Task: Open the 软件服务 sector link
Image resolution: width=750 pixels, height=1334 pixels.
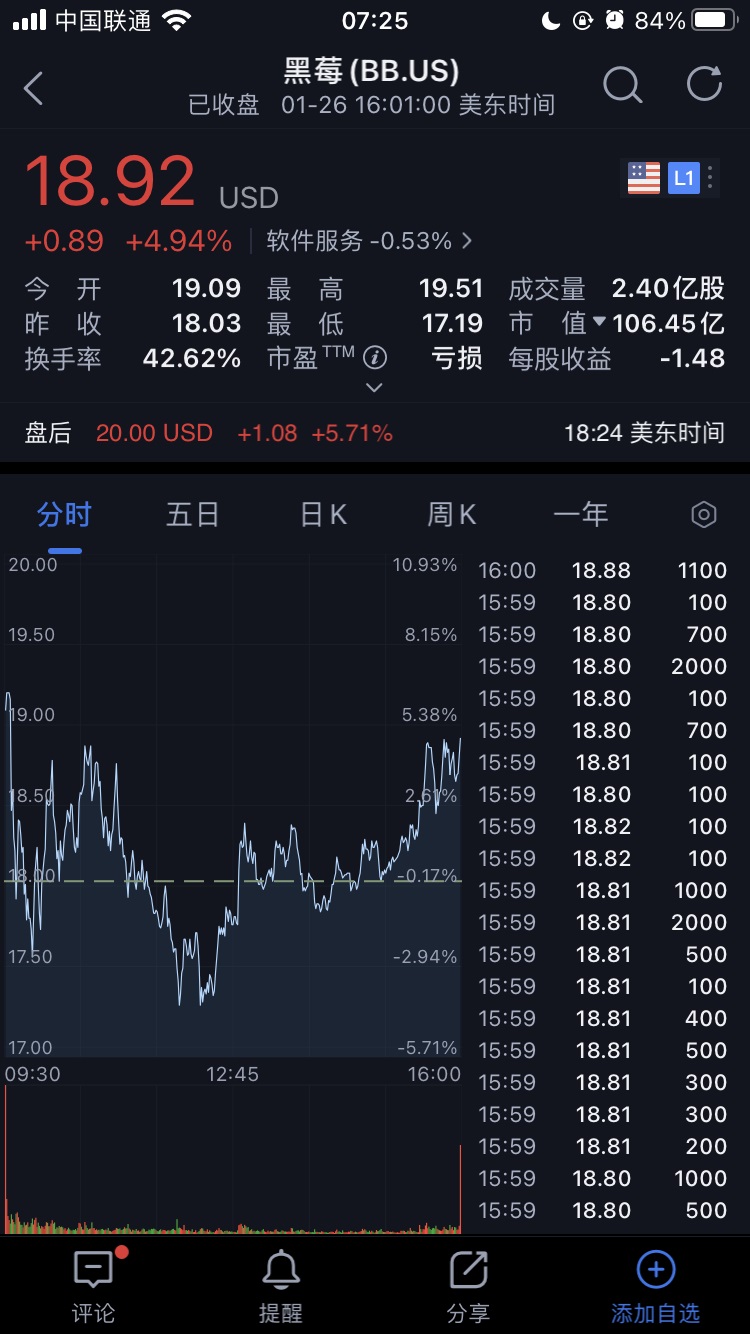Action: point(370,241)
